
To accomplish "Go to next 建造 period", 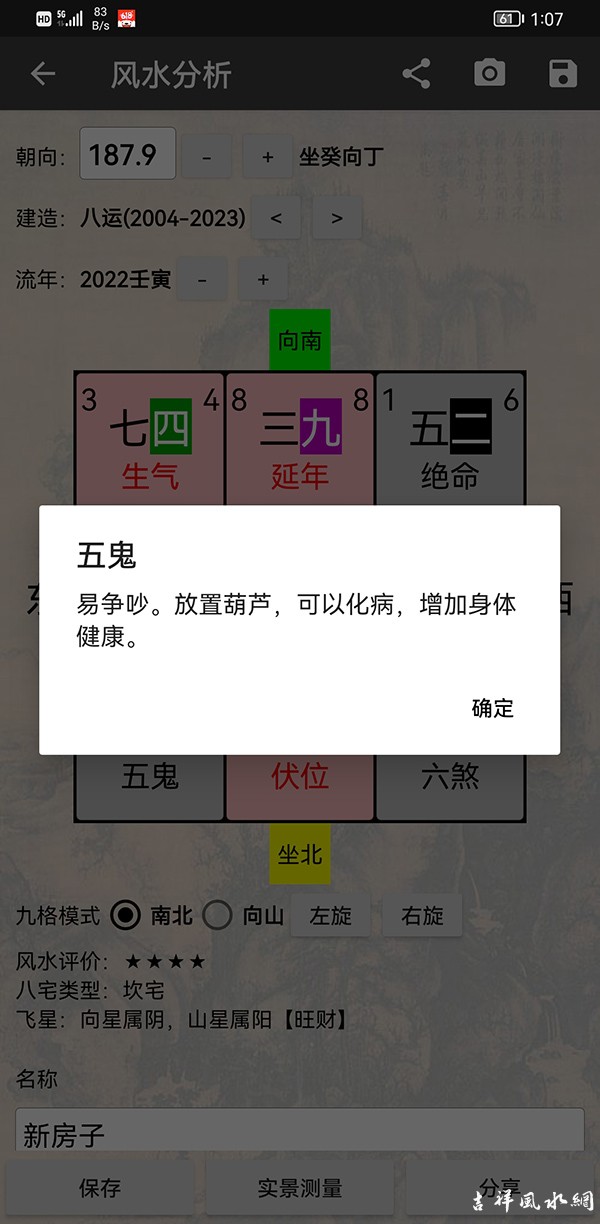I will point(336,218).
